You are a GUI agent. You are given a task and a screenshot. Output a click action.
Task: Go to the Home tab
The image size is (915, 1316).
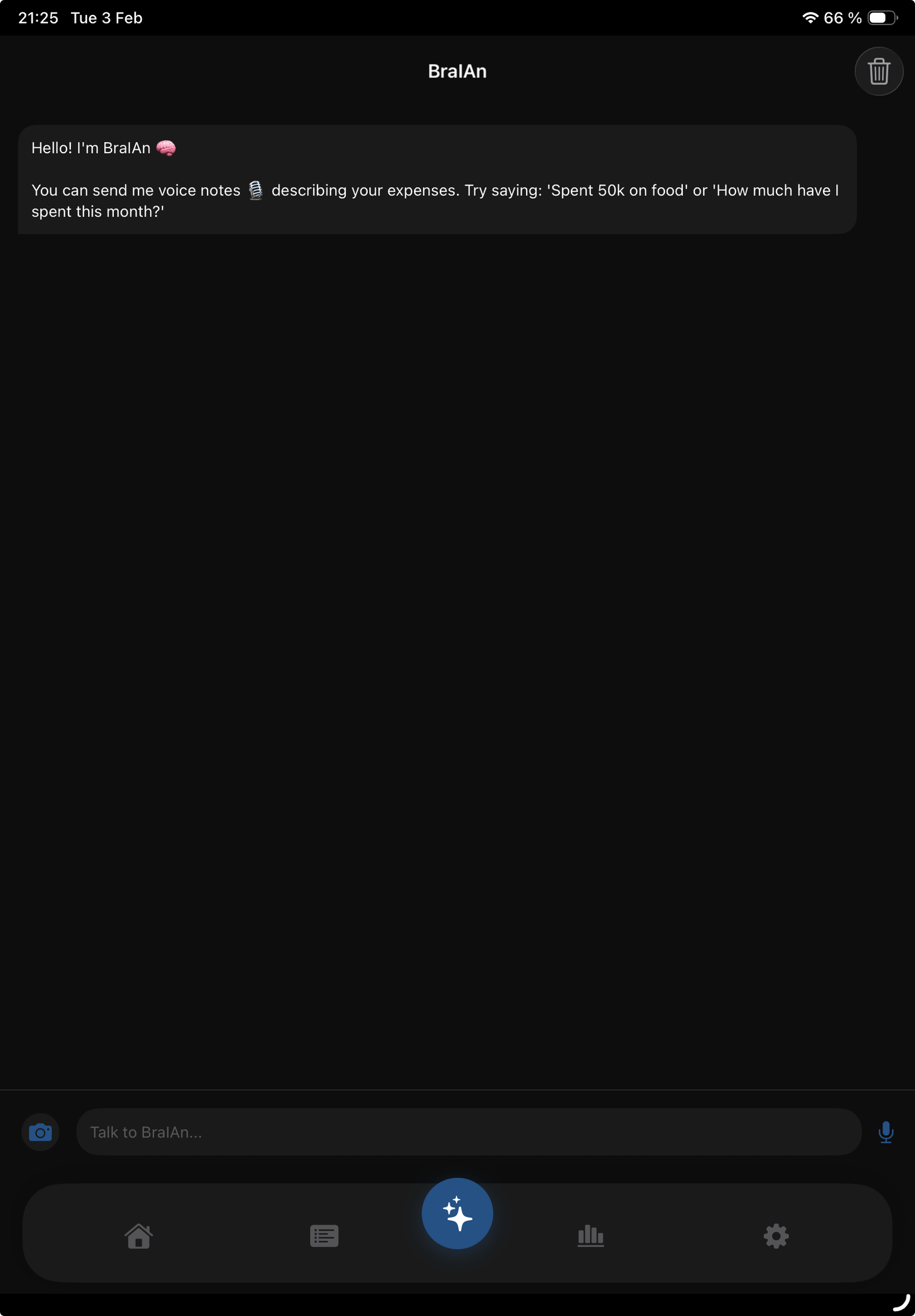point(139,1236)
